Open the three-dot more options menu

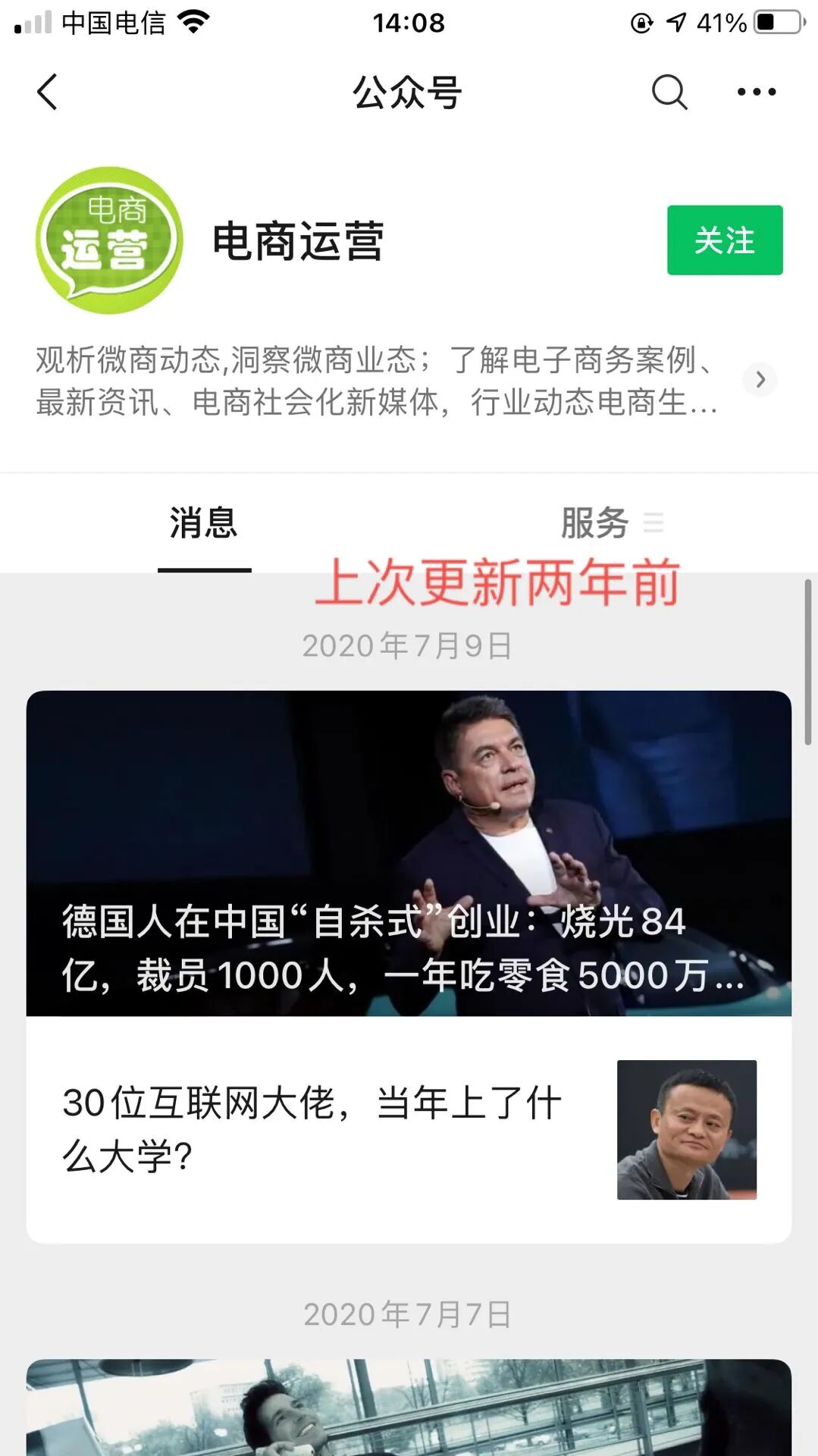pos(756,92)
